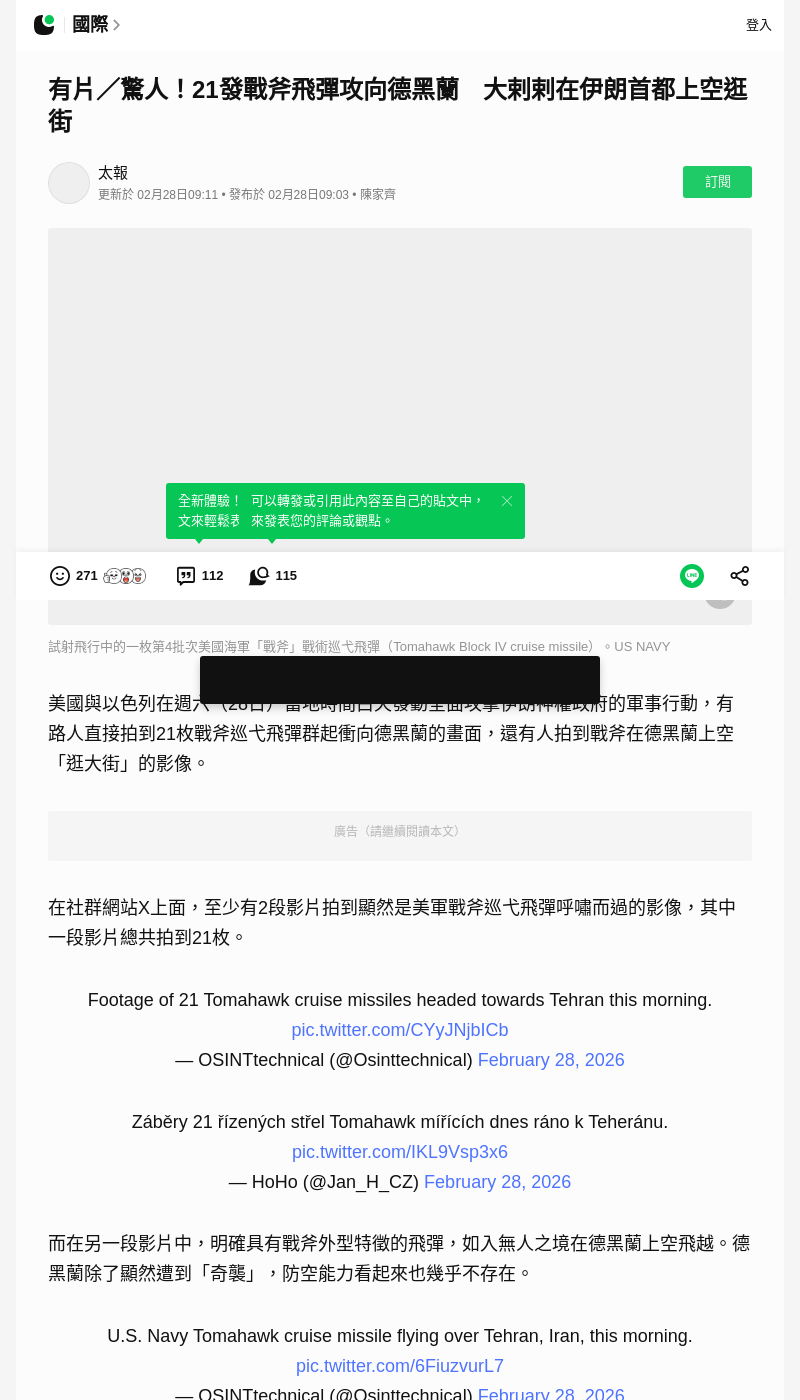Open the 太報 publisher profile

pyautogui.click(x=113, y=173)
